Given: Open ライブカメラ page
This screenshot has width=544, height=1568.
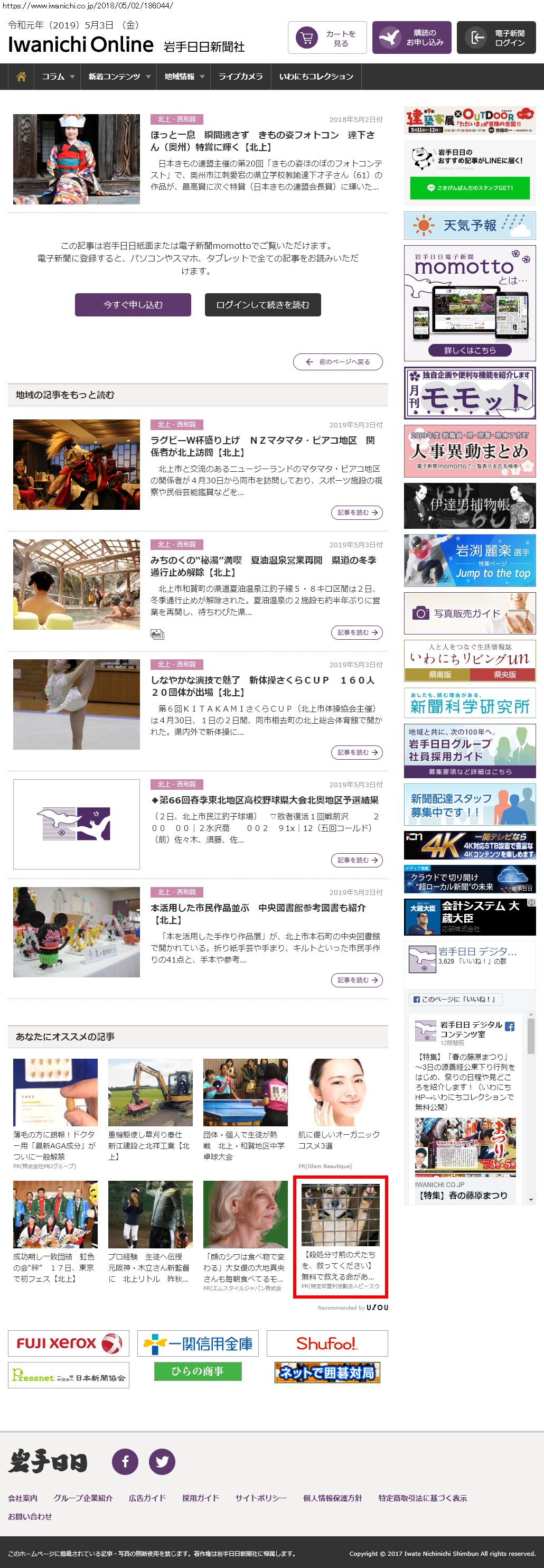Looking at the screenshot, I should coord(240,77).
